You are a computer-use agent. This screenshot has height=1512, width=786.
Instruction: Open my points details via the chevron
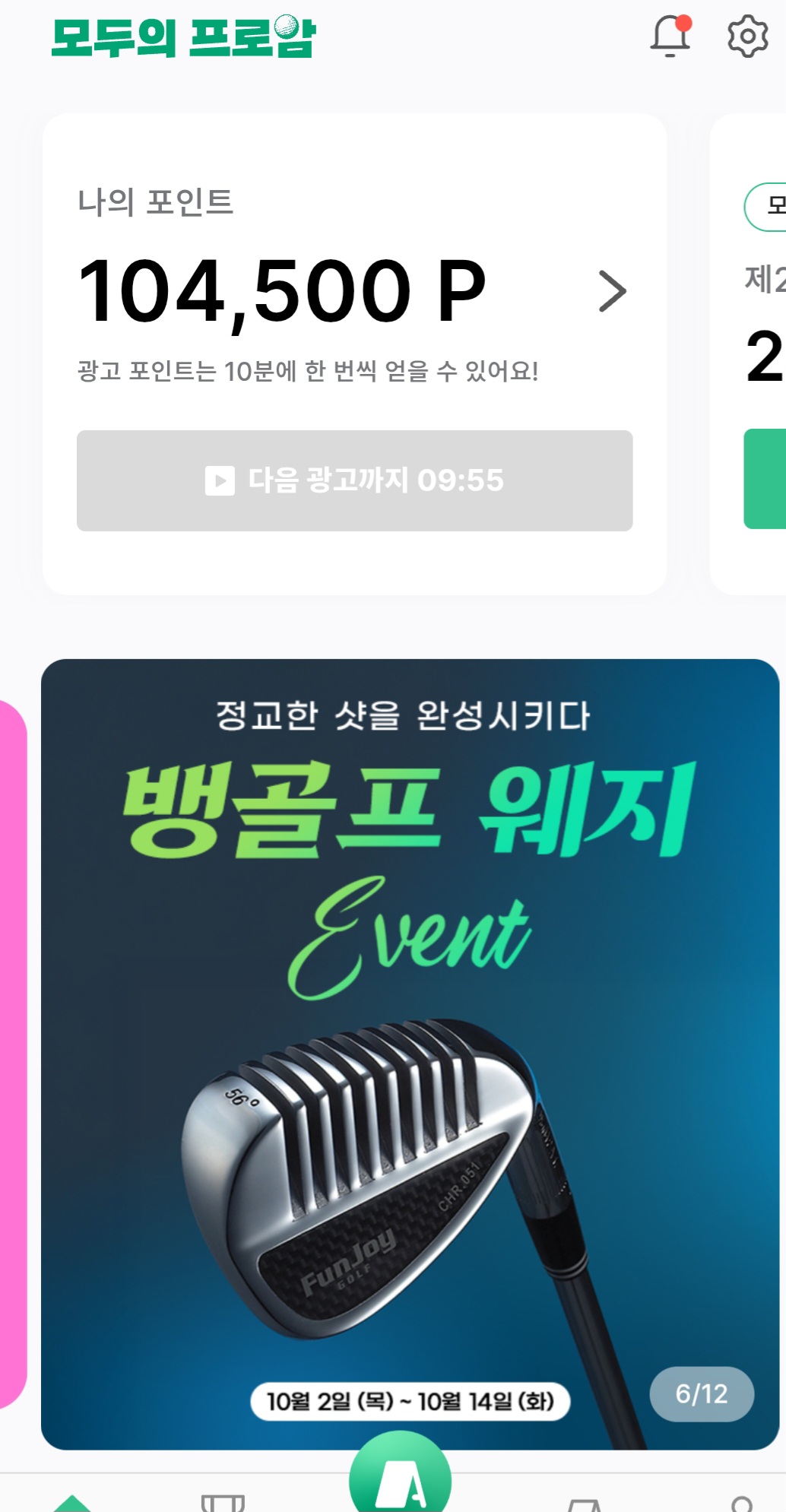click(x=612, y=291)
